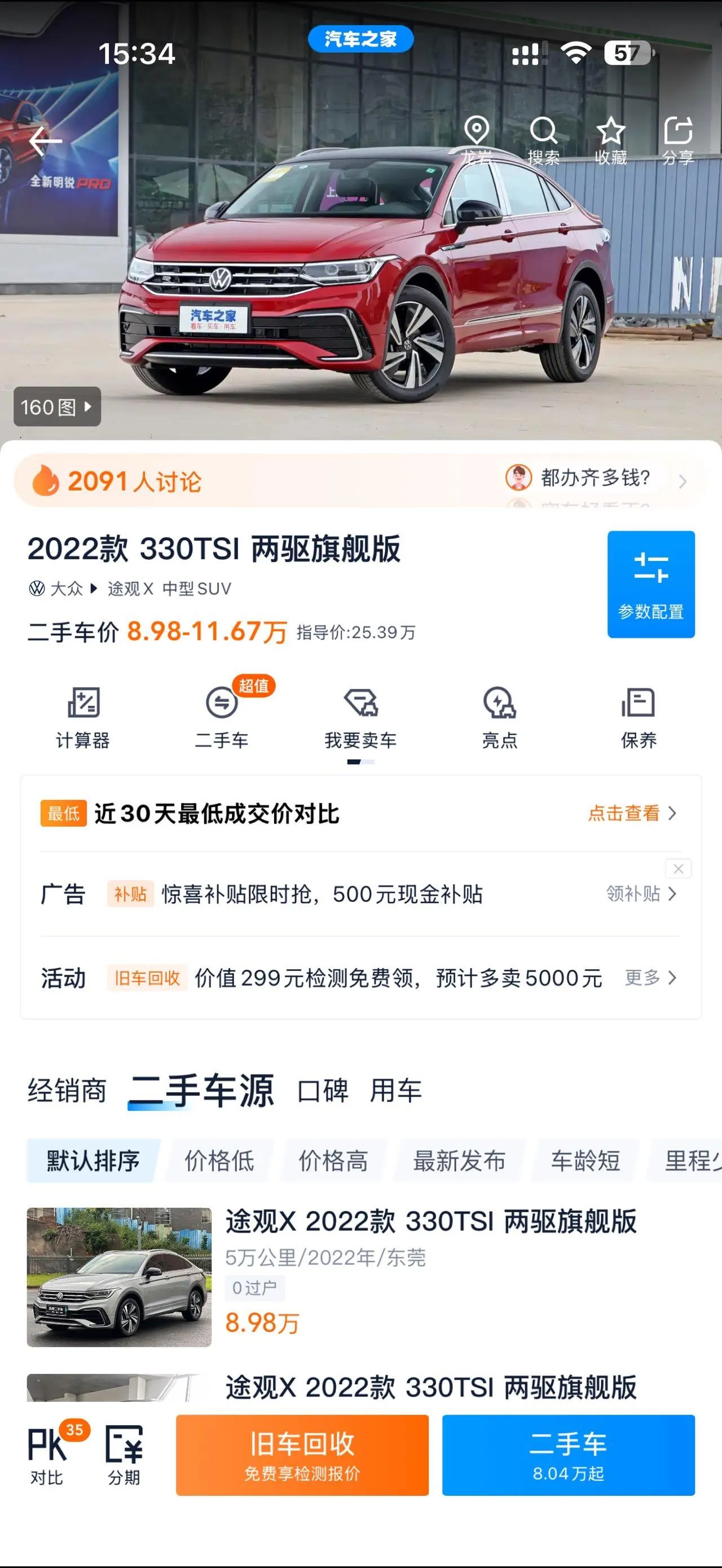
Task: Open the 8.98万 东莞 used car listing
Action: pyautogui.click(x=361, y=1277)
